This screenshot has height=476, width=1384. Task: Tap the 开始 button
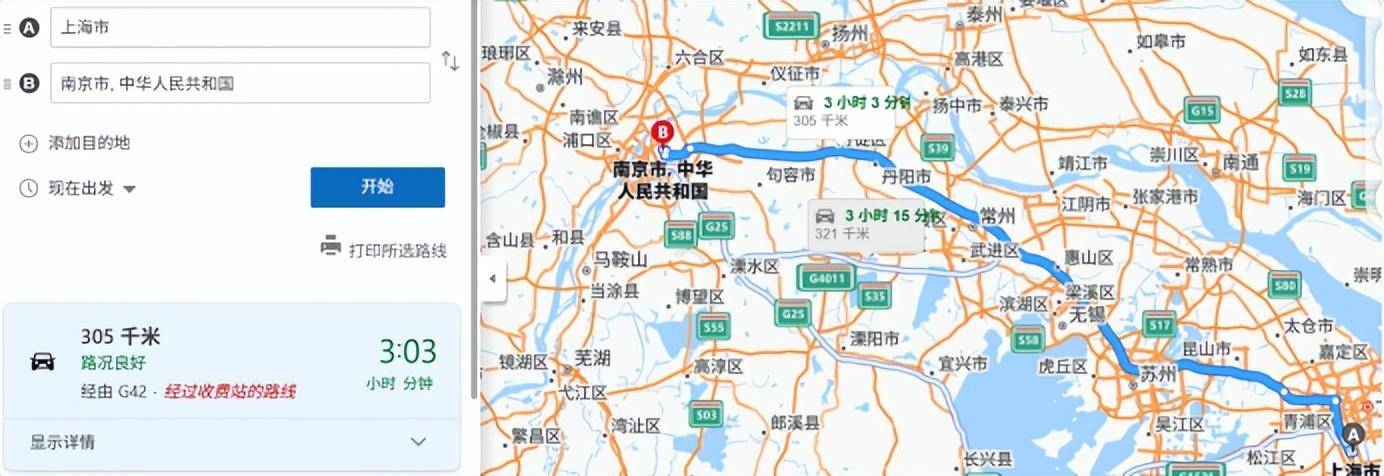(377, 187)
